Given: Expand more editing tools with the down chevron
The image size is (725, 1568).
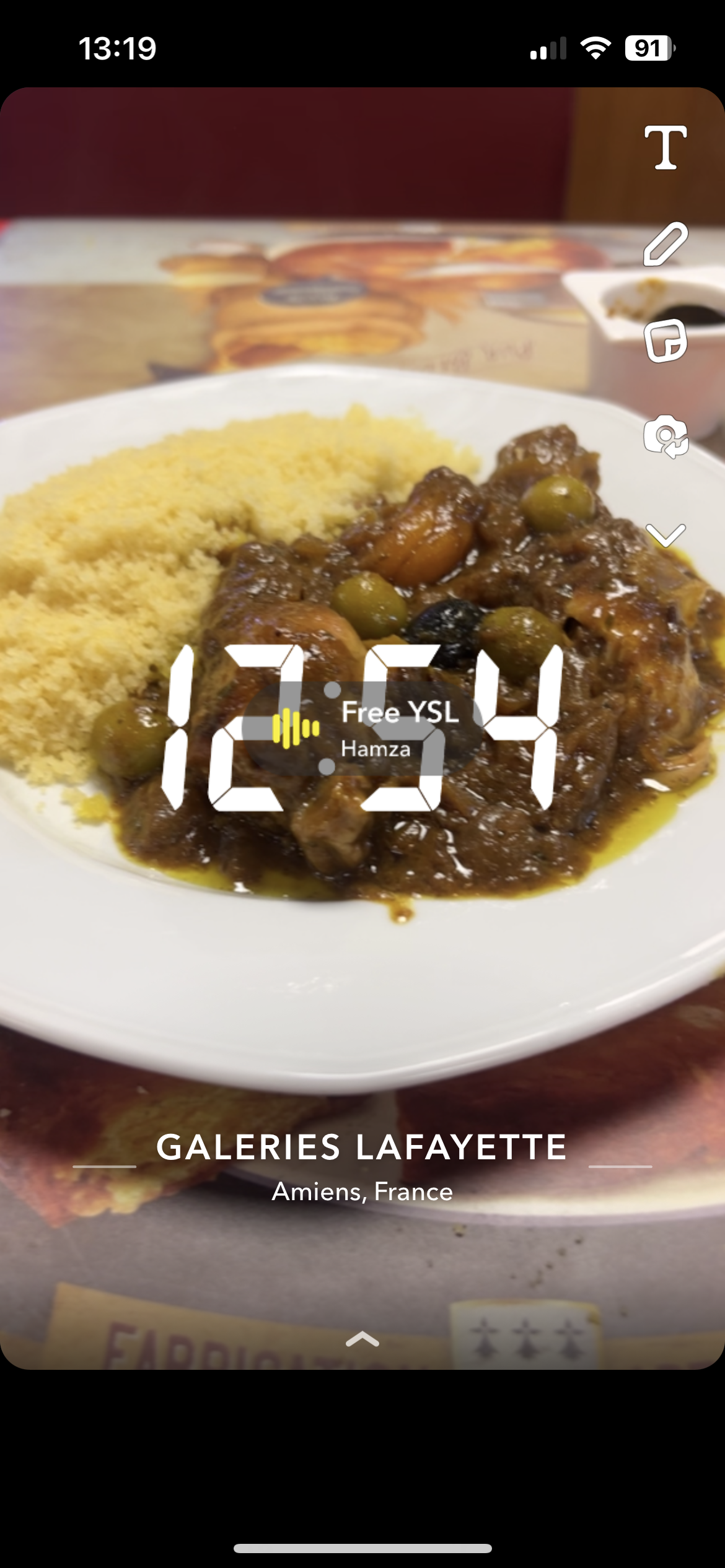Looking at the screenshot, I should click(666, 535).
